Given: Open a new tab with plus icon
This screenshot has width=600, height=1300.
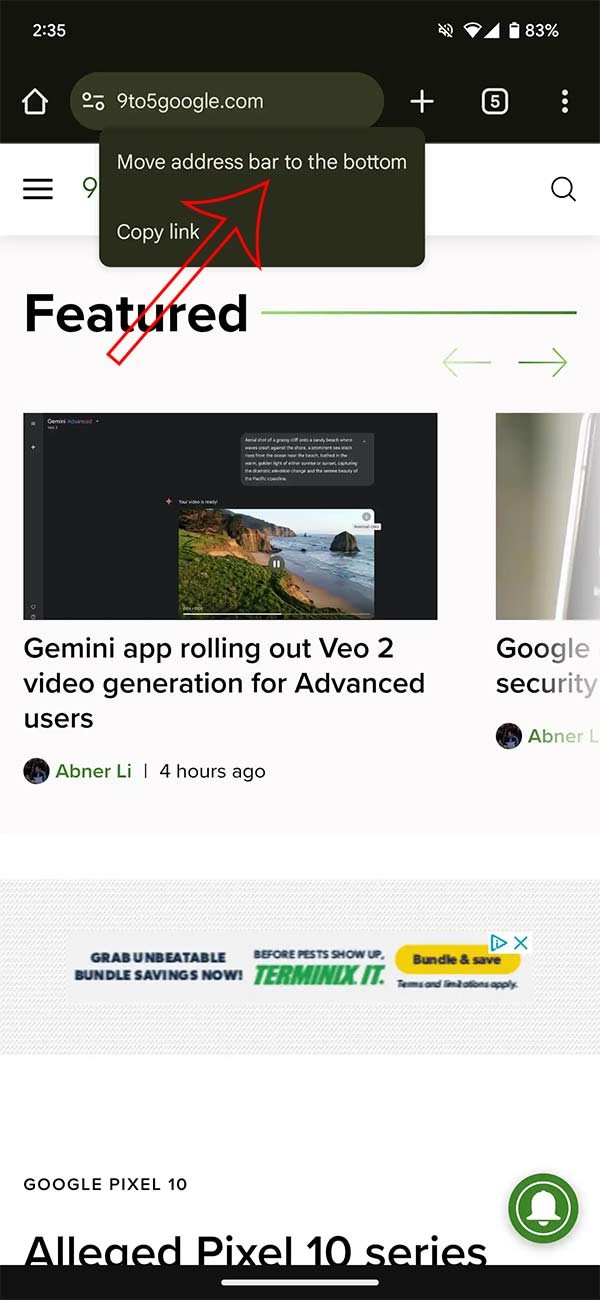Looking at the screenshot, I should [x=422, y=101].
